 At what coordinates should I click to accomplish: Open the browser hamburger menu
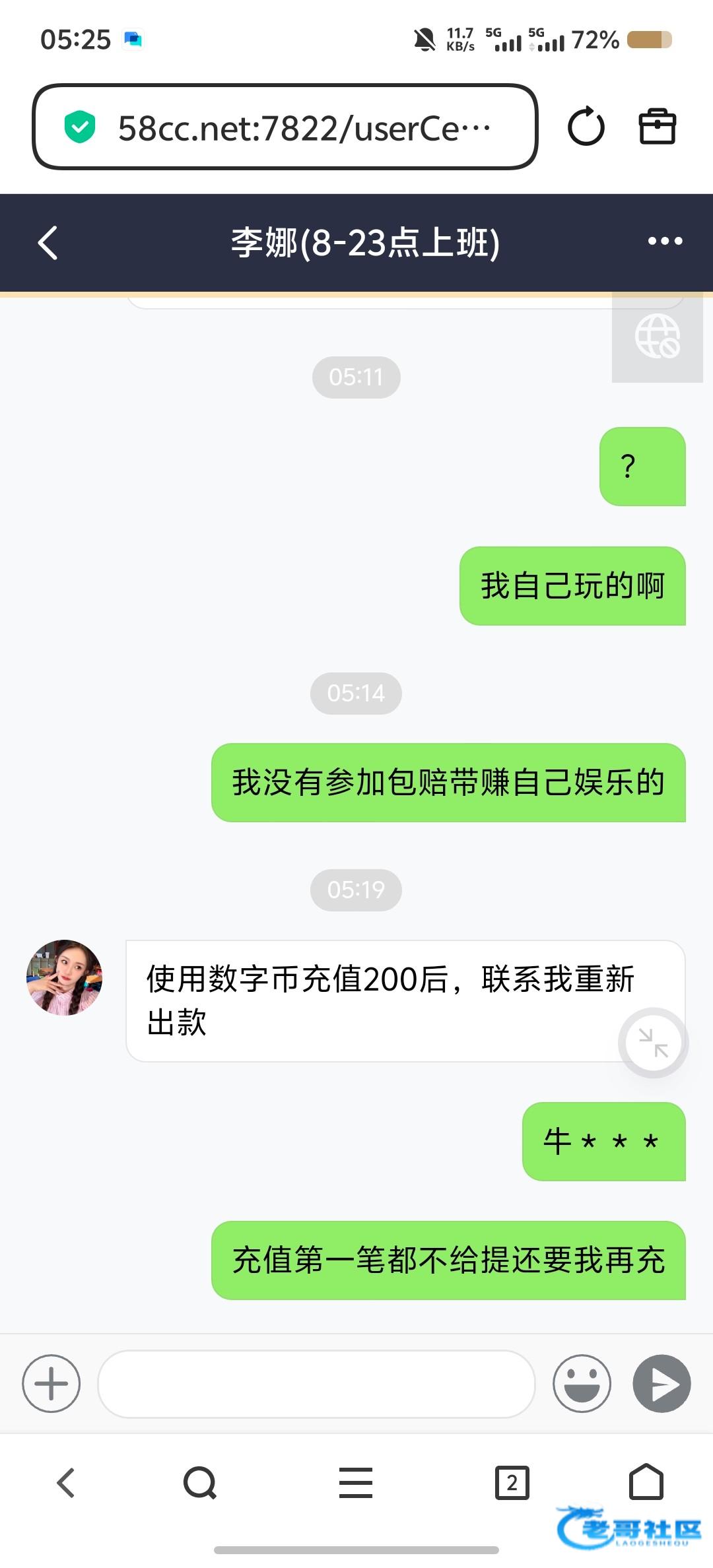pyautogui.click(x=356, y=1483)
